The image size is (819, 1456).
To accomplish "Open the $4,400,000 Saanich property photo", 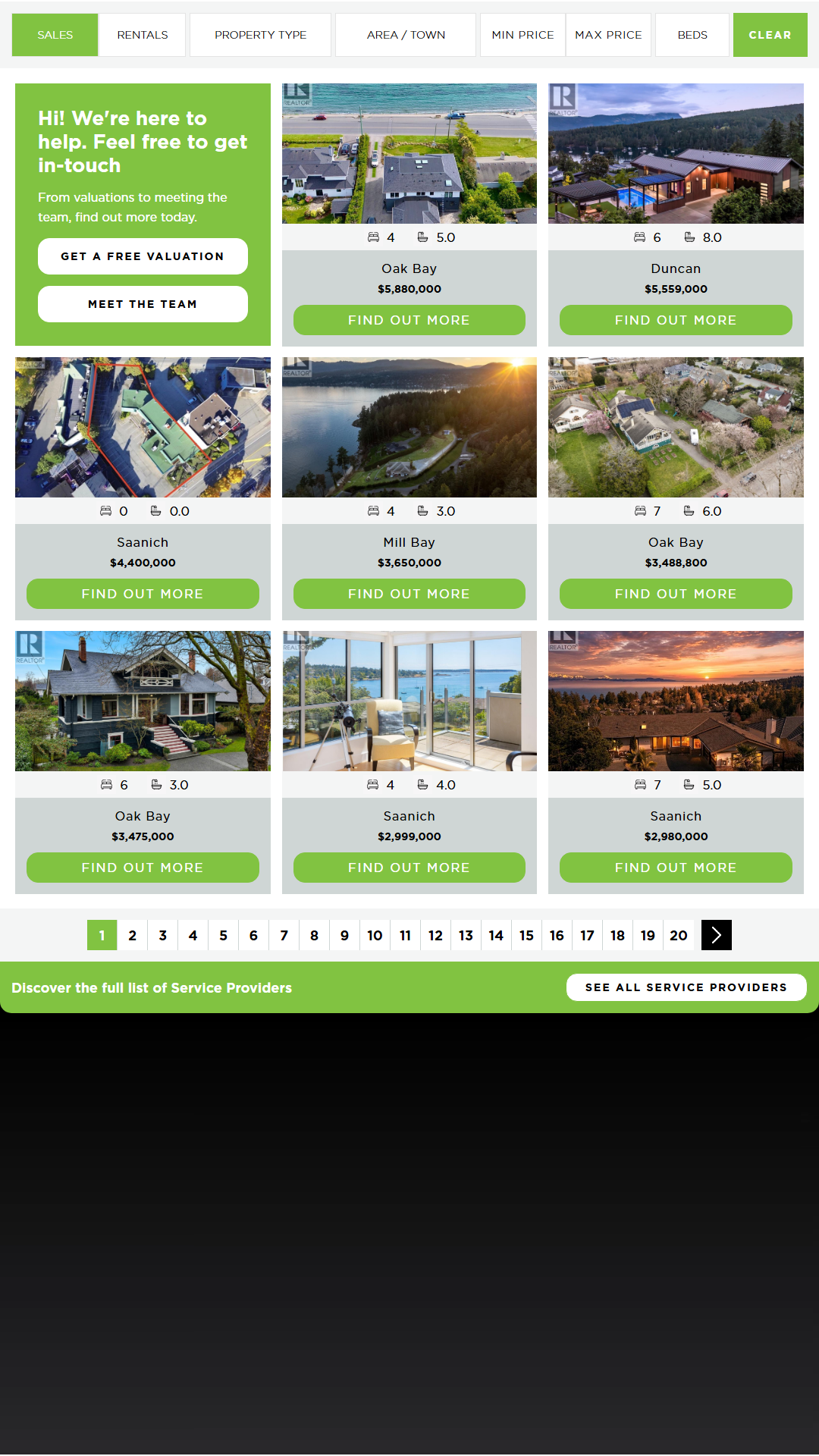I will pos(143,427).
